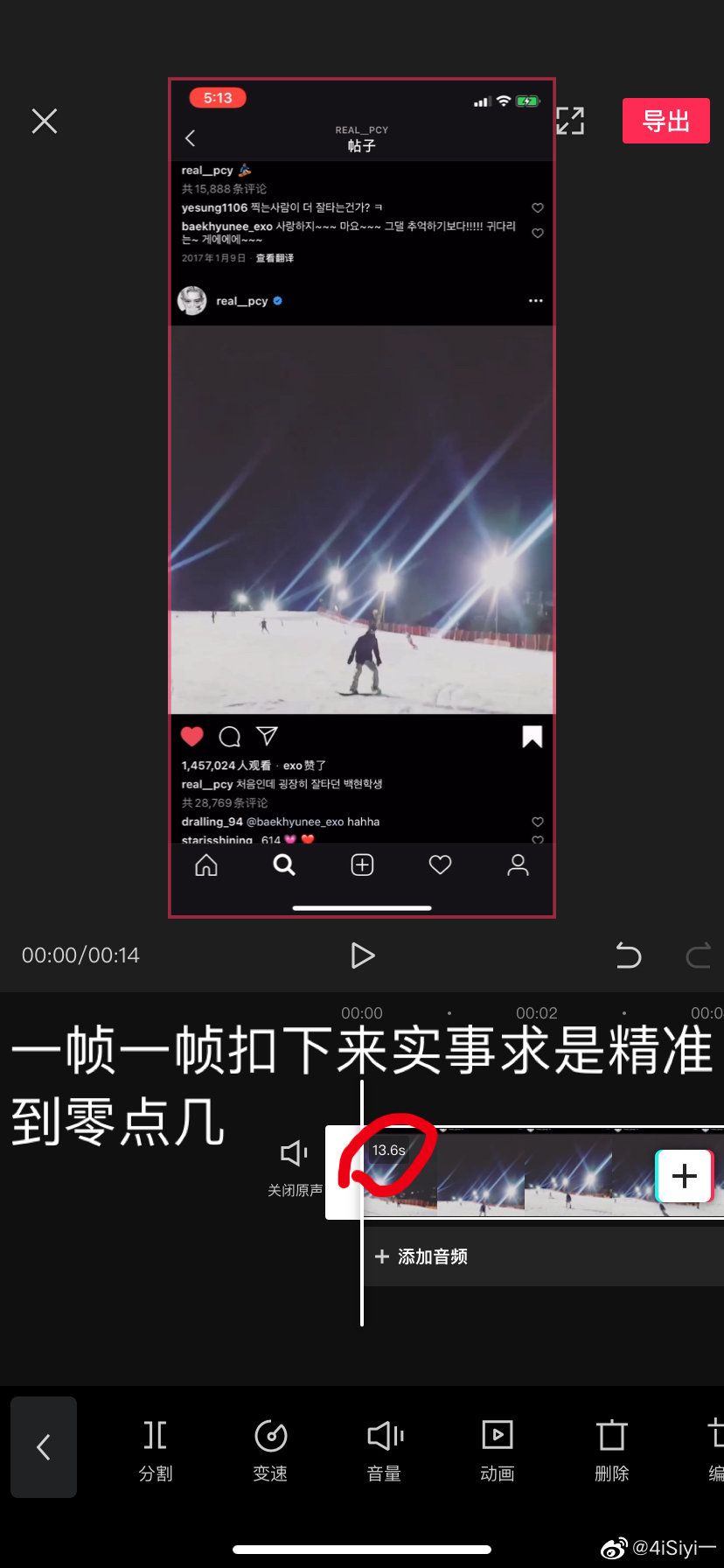This screenshot has width=724, height=1568.
Task: Undo the last edit
Action: [628, 955]
